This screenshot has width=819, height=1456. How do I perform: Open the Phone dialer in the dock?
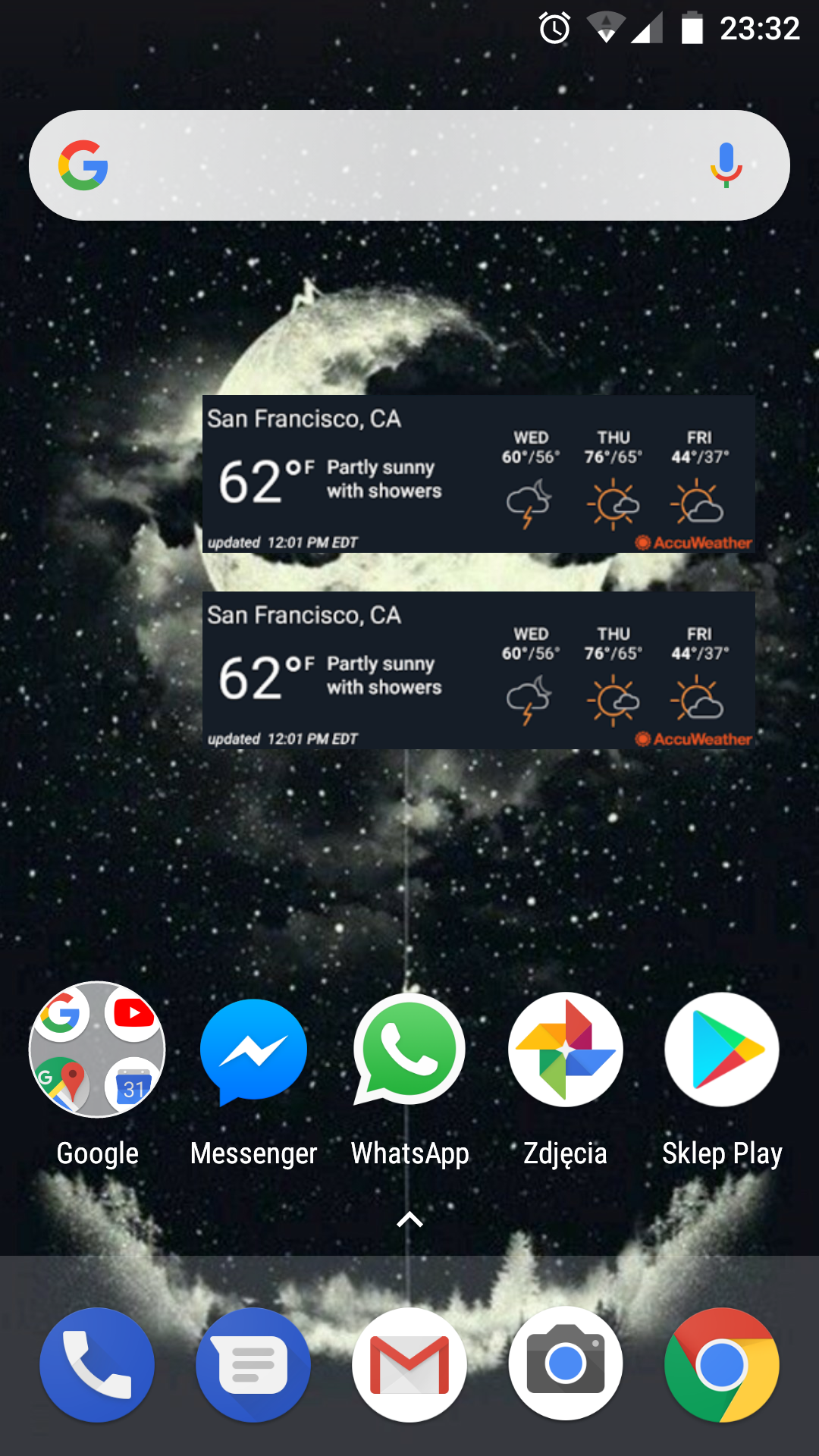tap(97, 1365)
